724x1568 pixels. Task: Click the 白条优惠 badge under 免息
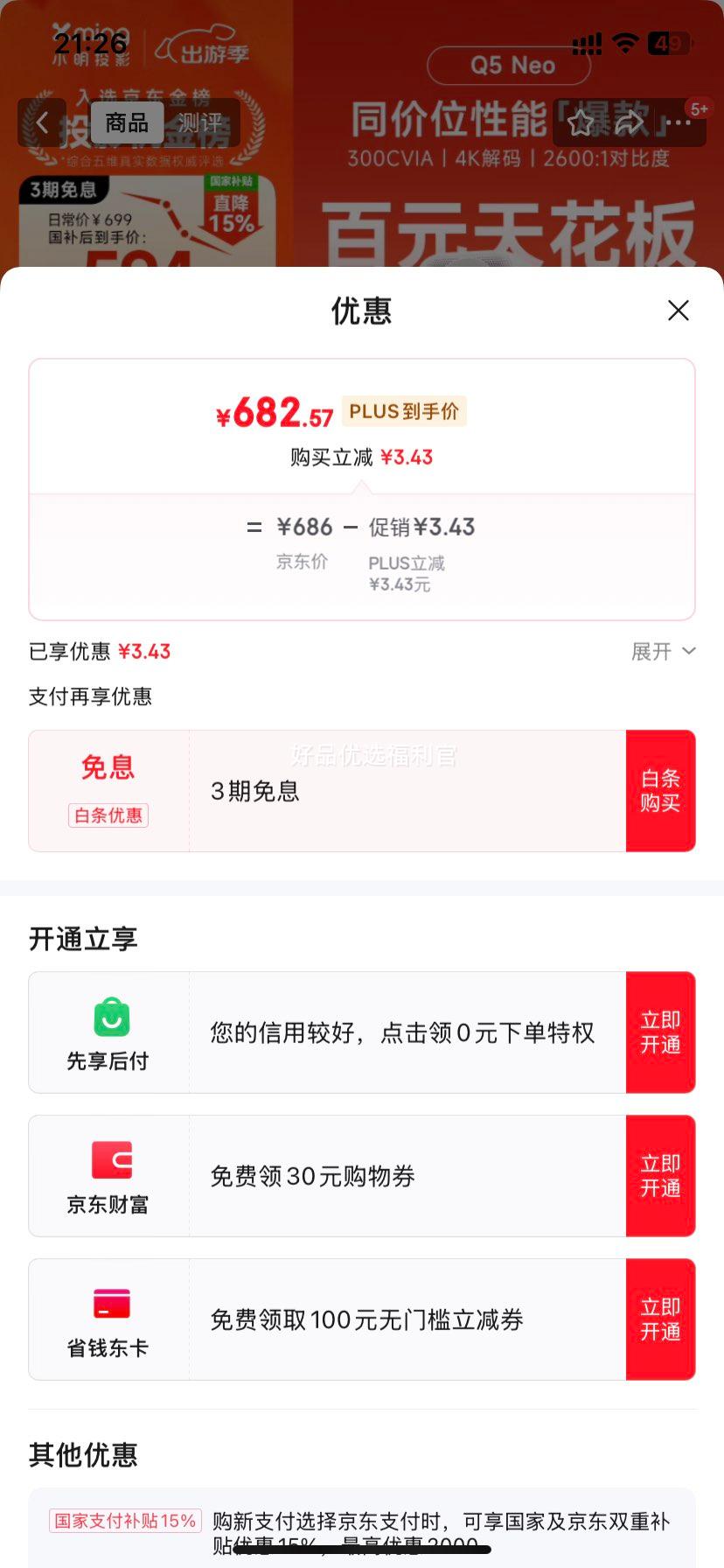click(x=108, y=815)
